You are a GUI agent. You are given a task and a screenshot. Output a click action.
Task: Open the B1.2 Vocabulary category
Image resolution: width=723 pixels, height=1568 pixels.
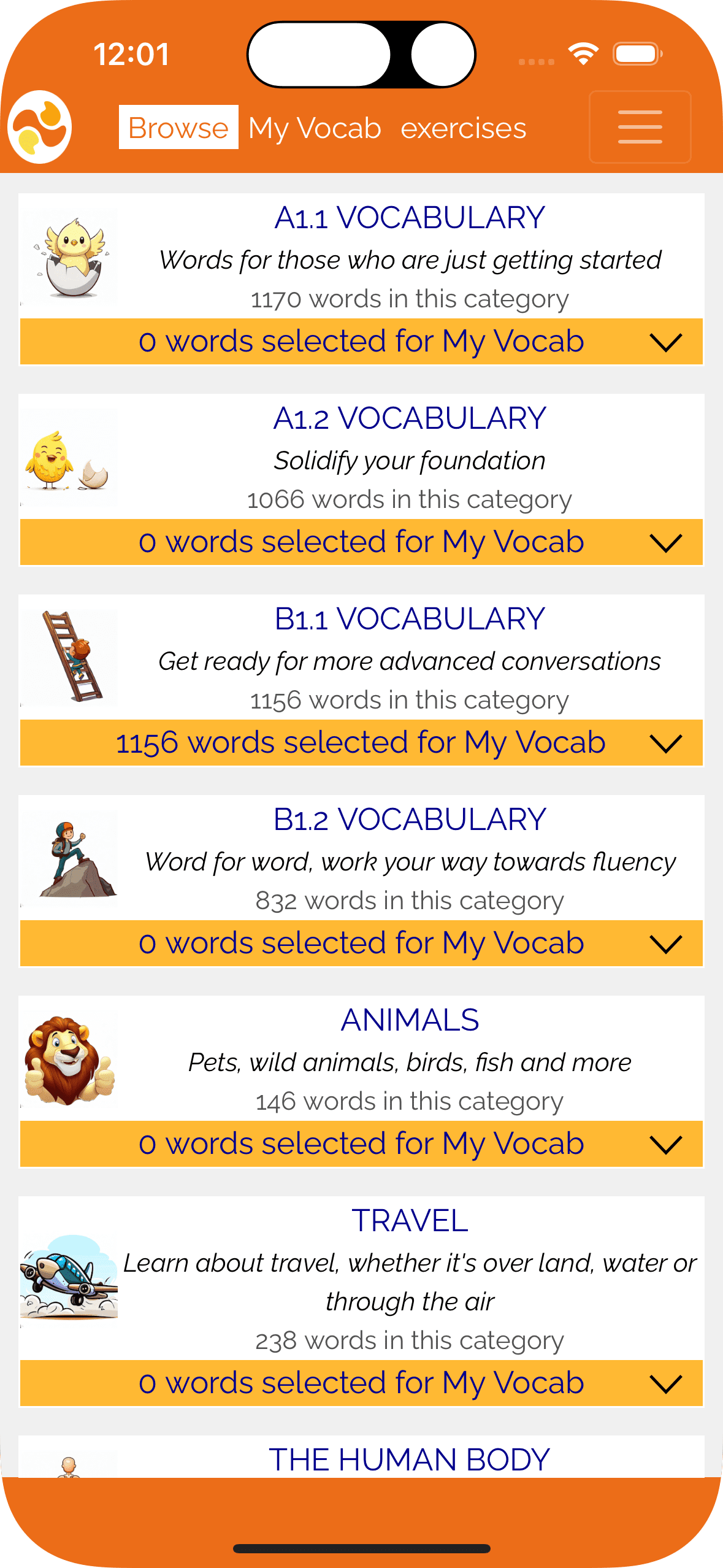409,820
